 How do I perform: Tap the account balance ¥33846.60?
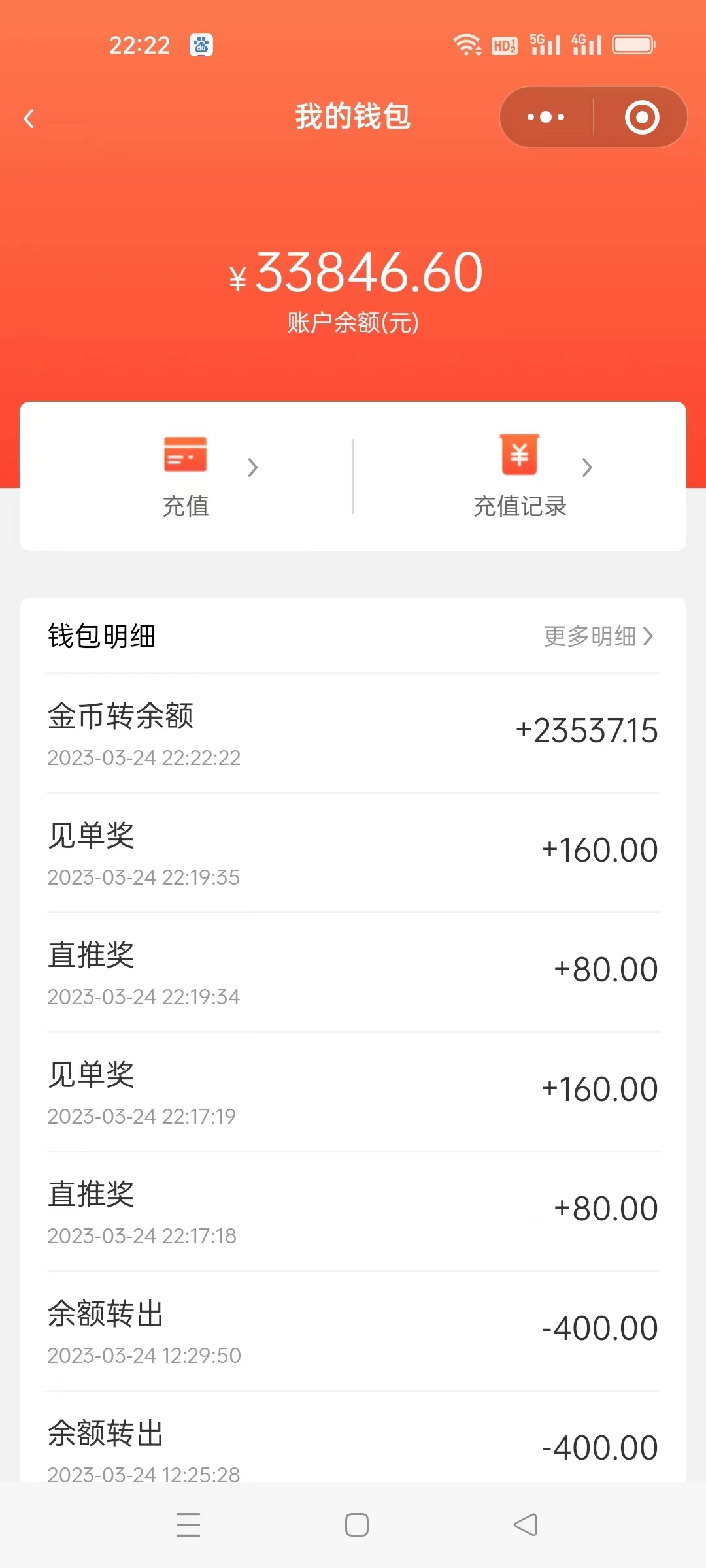coord(353,273)
